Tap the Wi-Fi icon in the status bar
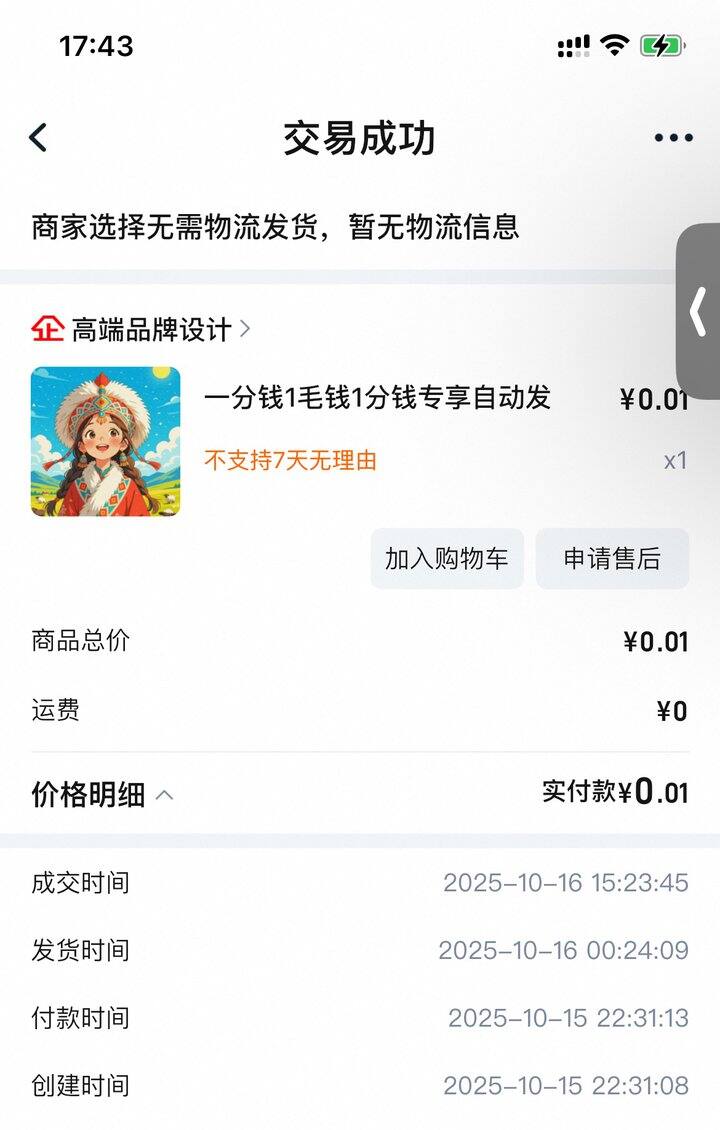The image size is (720, 1130). [x=615, y=44]
